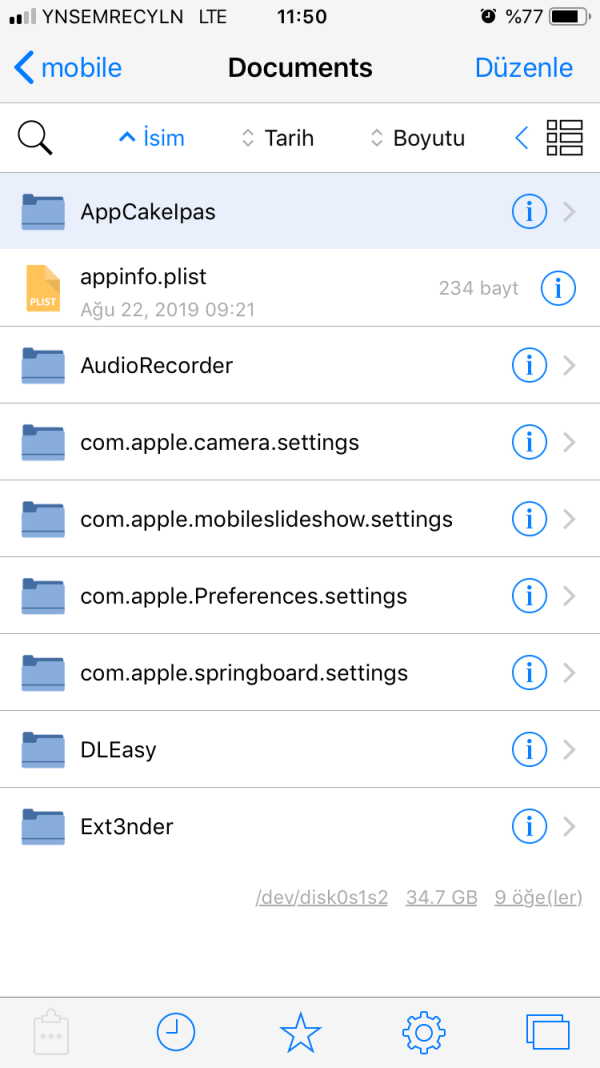Tap the Düzenle edit button
Viewport: 600px width, 1068px height.
point(524,68)
